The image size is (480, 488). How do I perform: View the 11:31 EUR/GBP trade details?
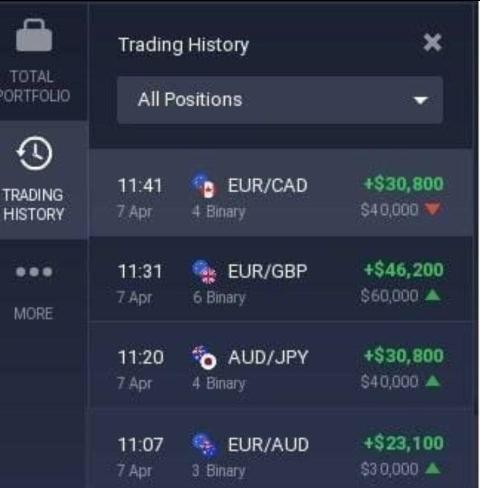[281, 279]
